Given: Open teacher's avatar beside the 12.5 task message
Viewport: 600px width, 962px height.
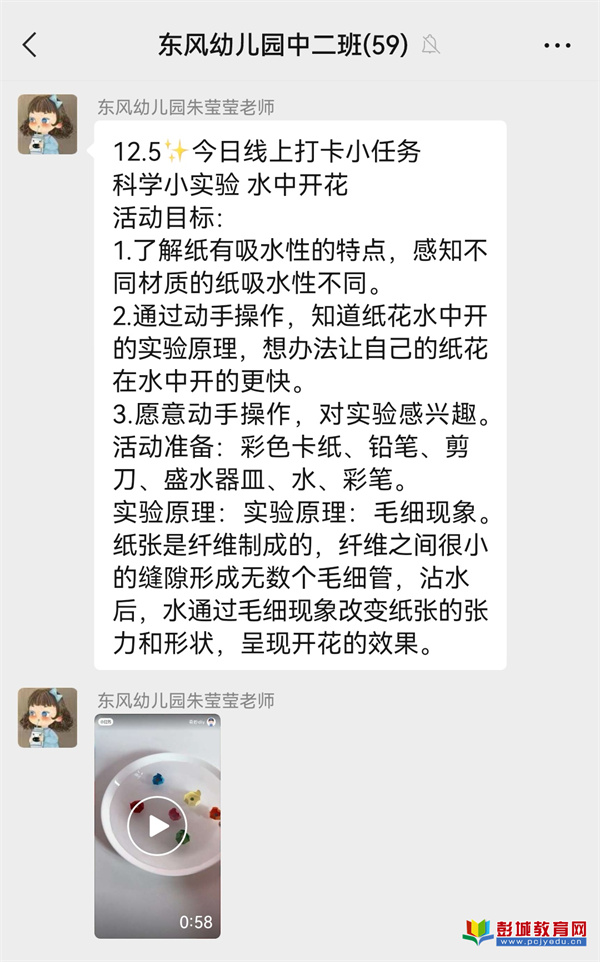Looking at the screenshot, I should point(47,124).
